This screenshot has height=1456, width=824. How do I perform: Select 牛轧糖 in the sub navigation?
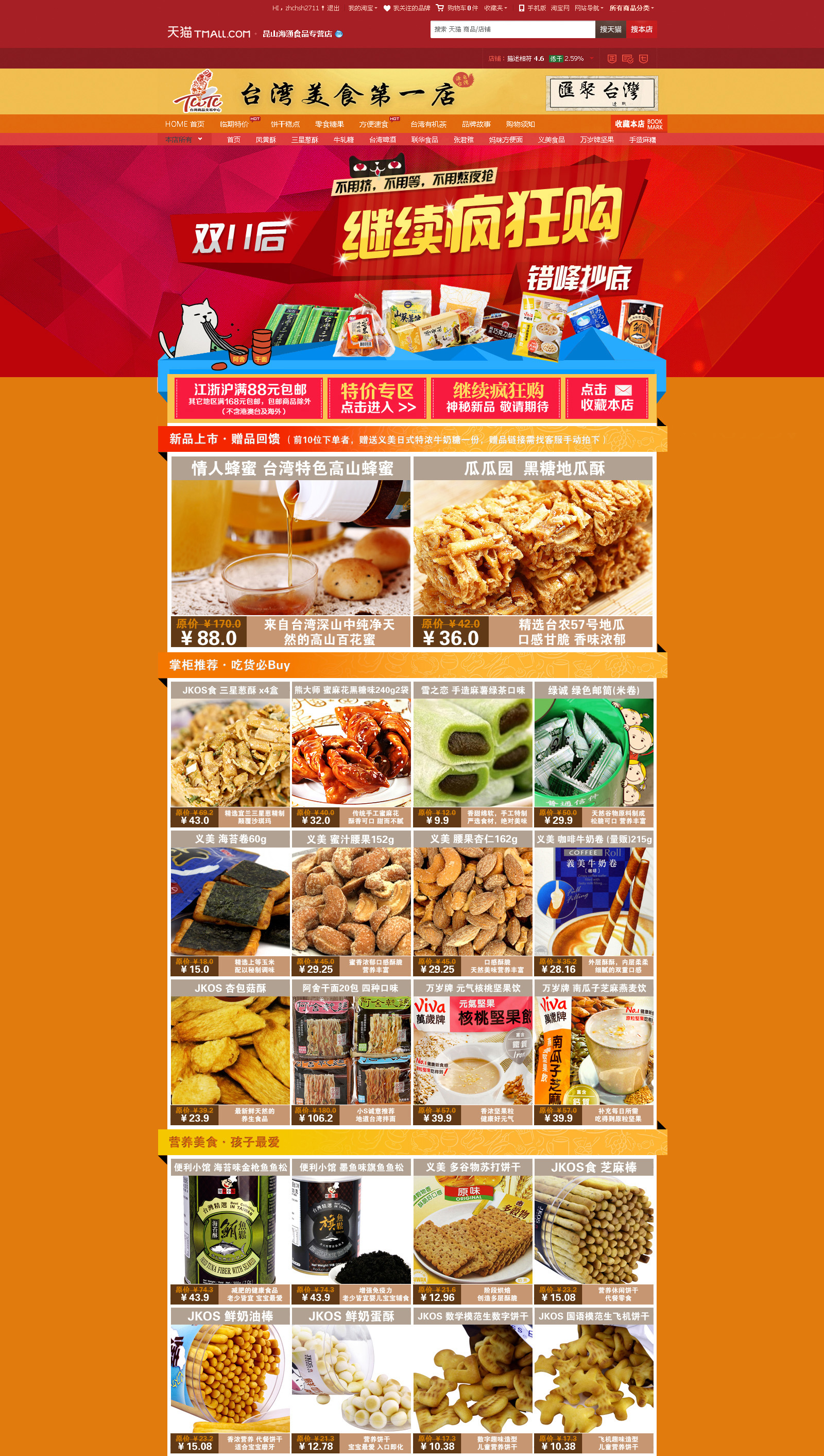(343, 140)
